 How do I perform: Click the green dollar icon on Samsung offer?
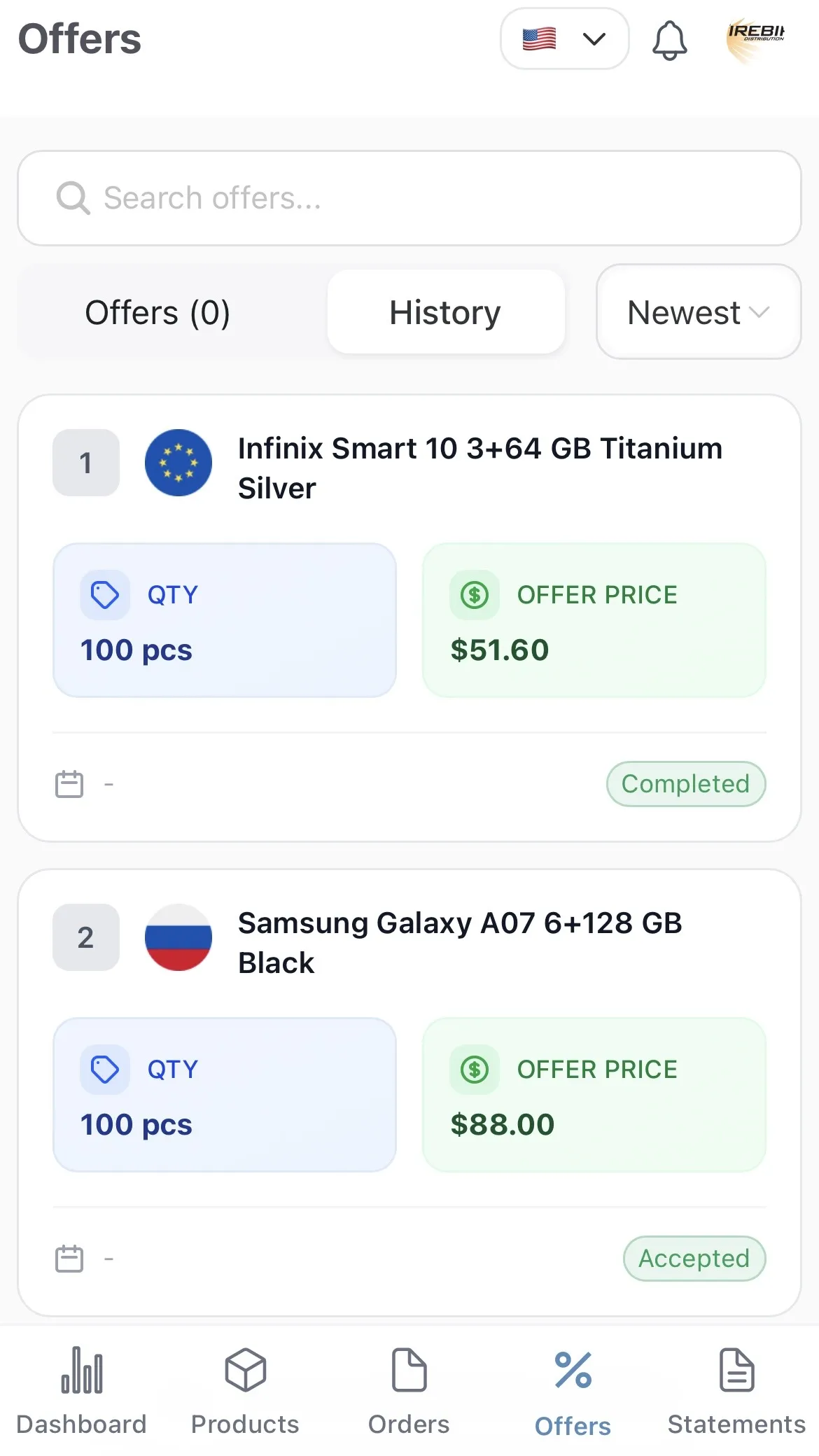(474, 1069)
